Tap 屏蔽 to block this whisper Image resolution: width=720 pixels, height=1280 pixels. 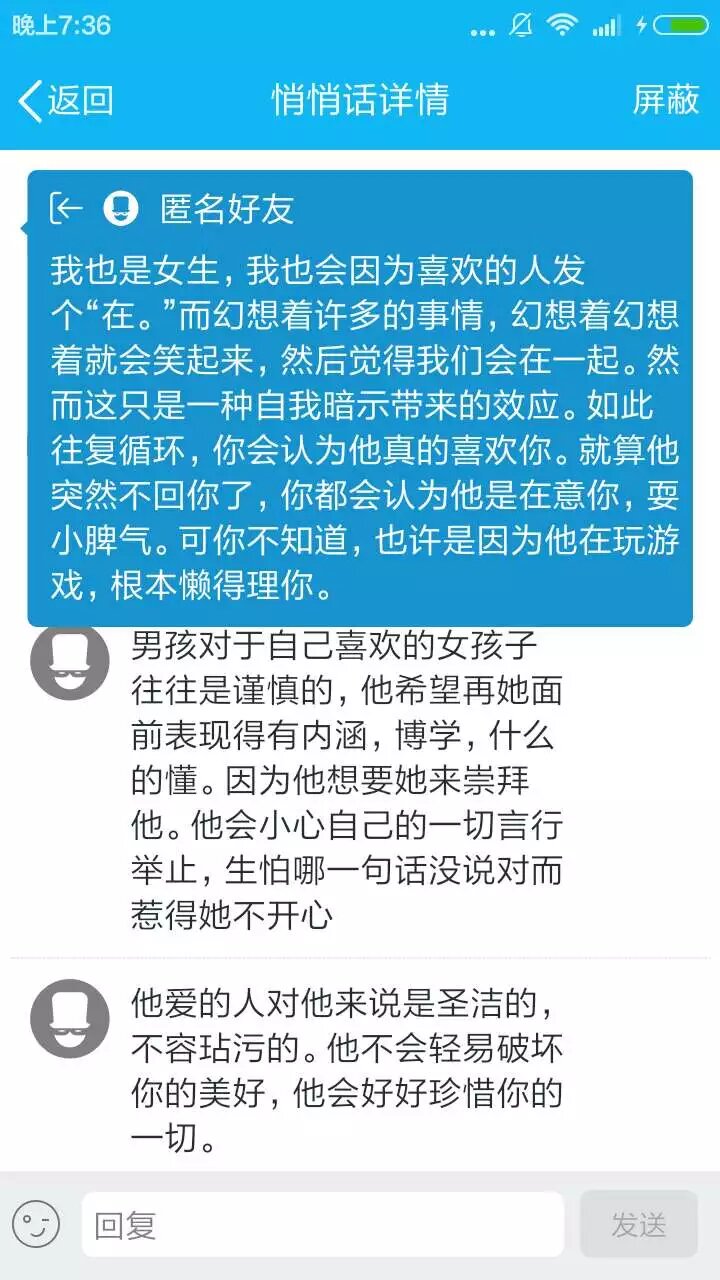coord(665,100)
